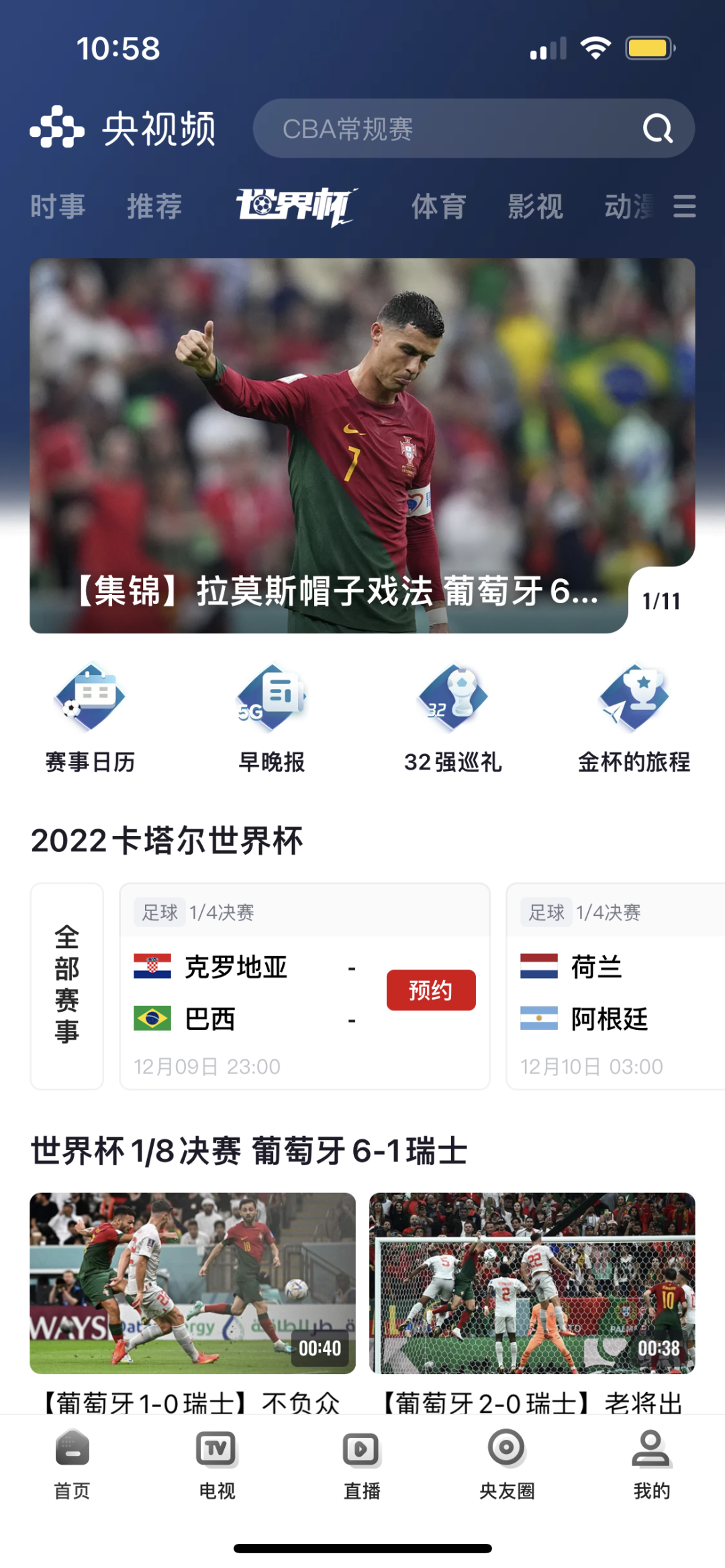The image size is (725, 1568).
Task: Open 32强巡礼 shortcut
Action: 452,718
